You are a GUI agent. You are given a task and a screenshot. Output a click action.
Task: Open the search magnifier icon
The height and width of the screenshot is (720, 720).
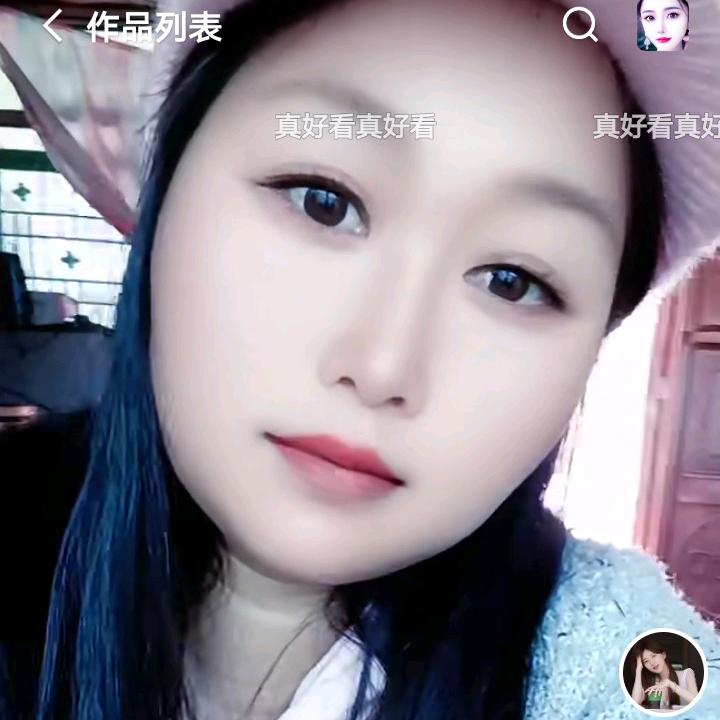point(579,25)
